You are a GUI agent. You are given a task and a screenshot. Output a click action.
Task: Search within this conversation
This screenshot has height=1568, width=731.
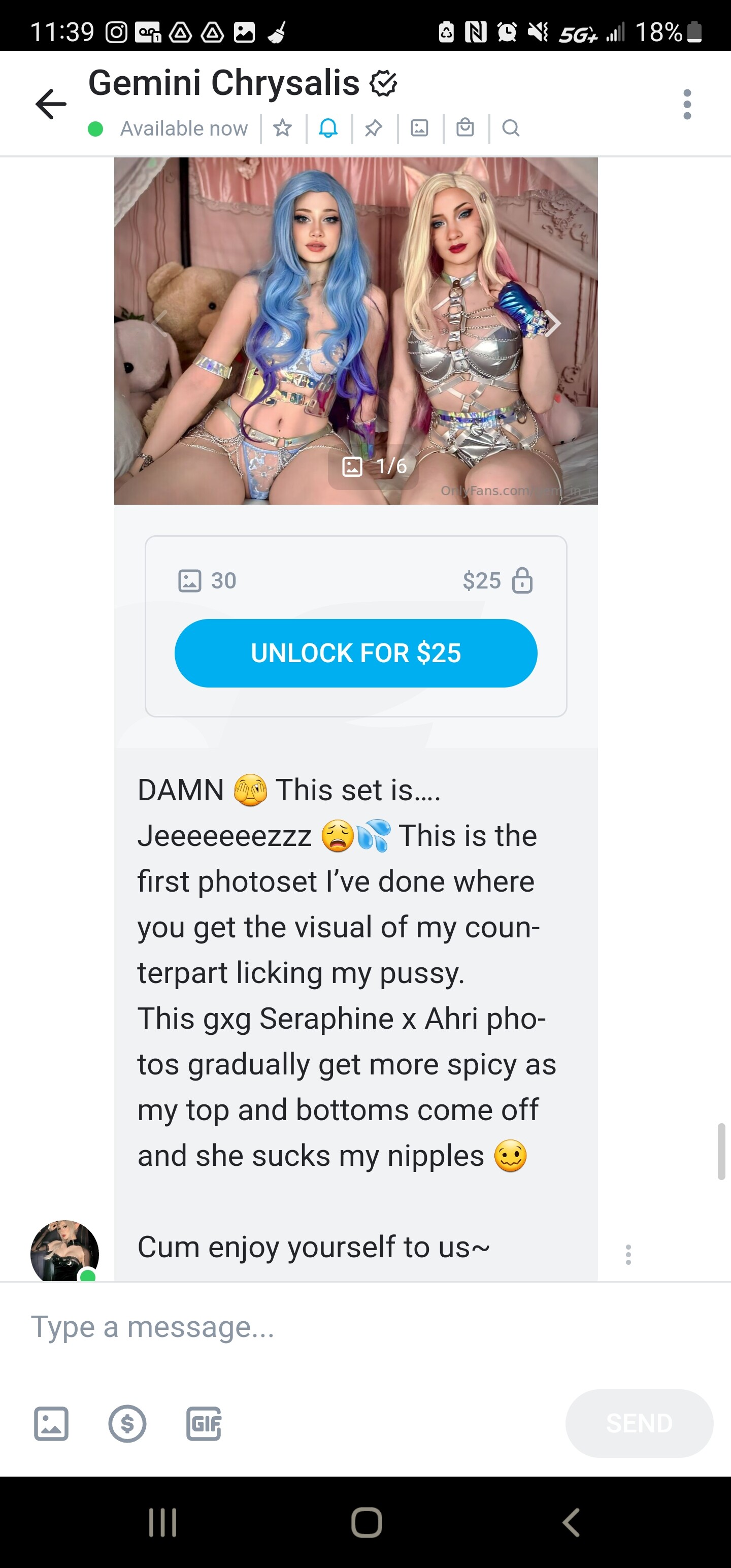tap(511, 128)
